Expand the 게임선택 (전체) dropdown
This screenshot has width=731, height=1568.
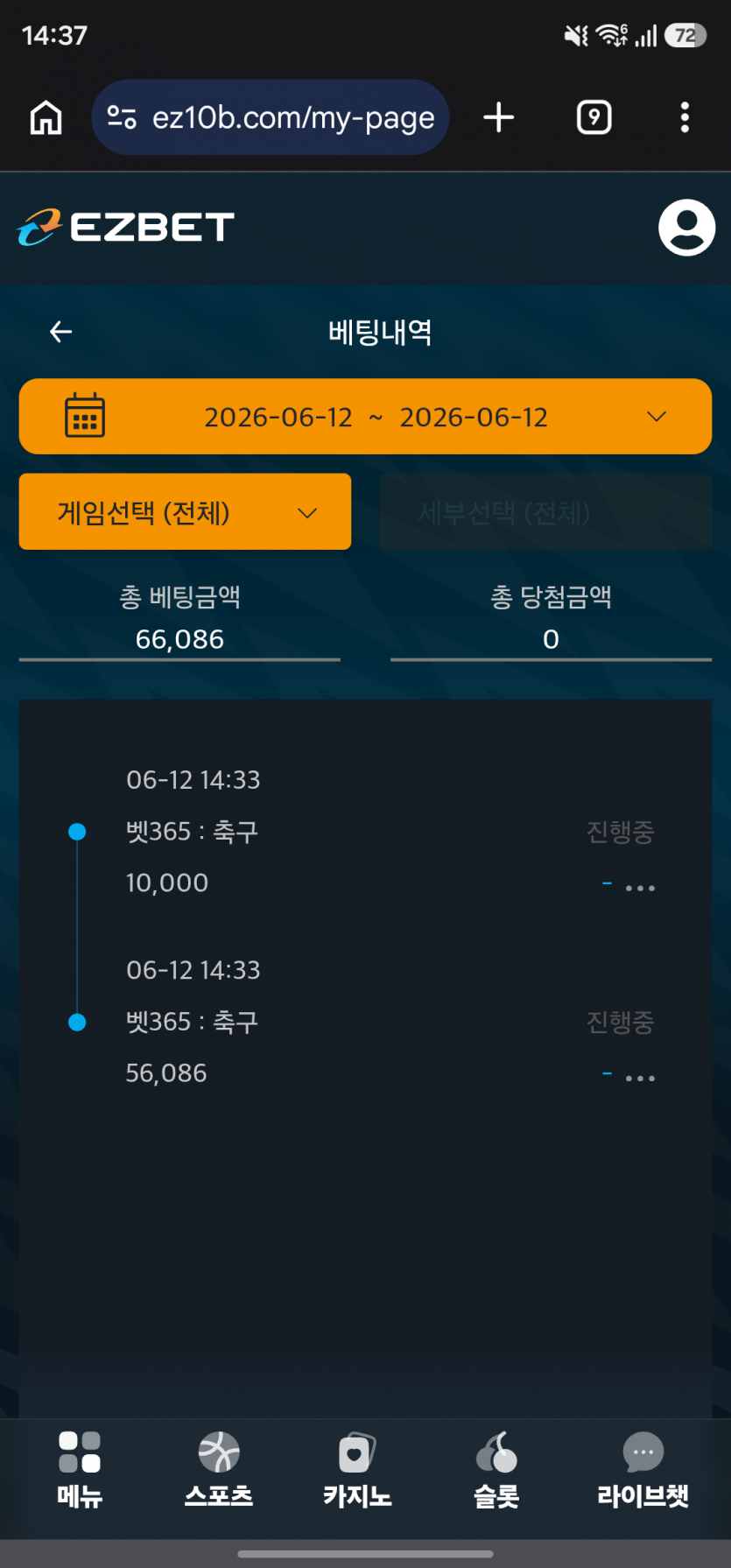point(185,512)
